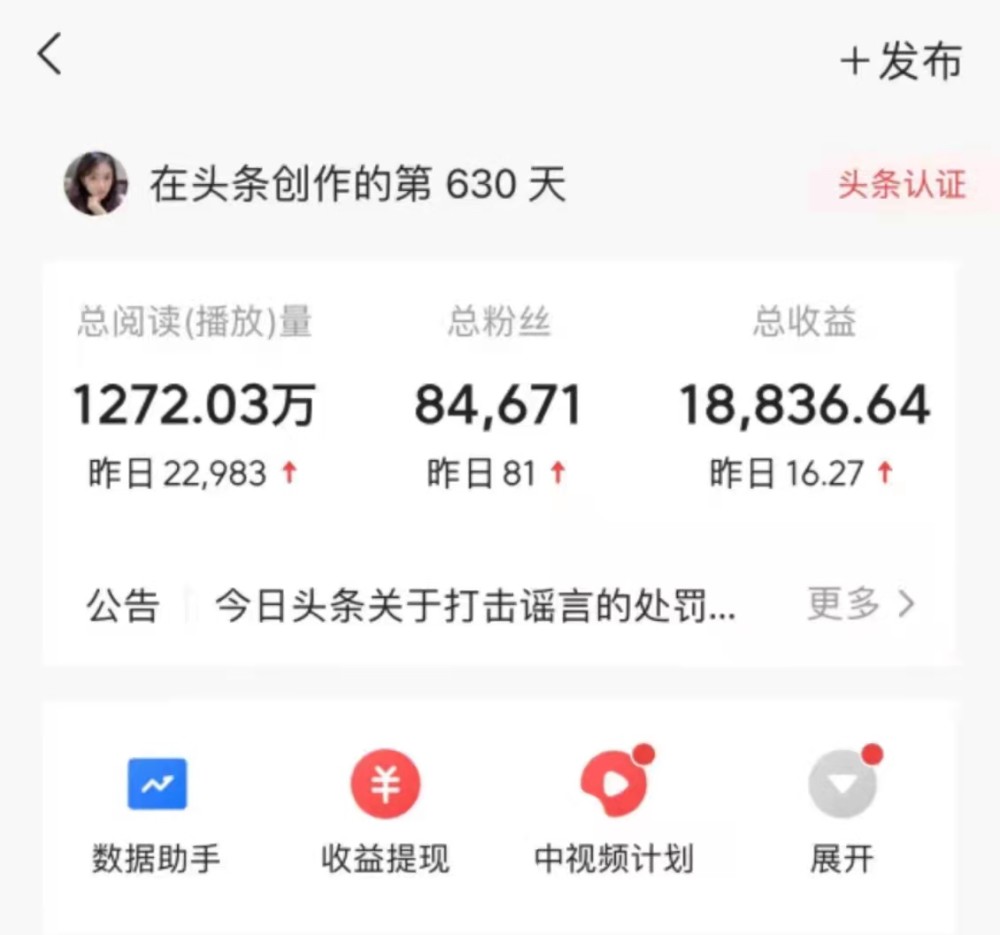Open the 头条认证 certification badge
This screenshot has width=1000, height=935.
point(902,185)
